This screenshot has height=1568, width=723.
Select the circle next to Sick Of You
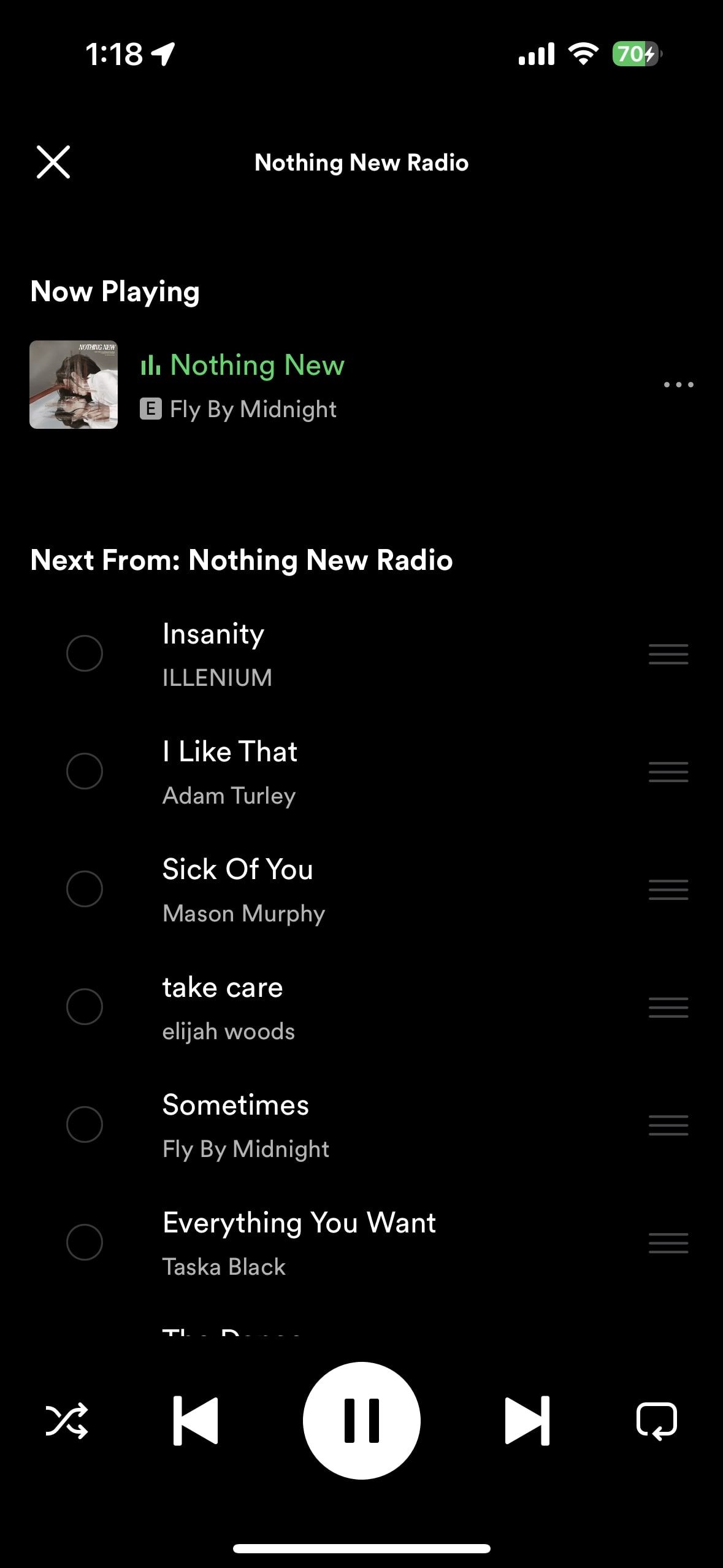coord(85,889)
